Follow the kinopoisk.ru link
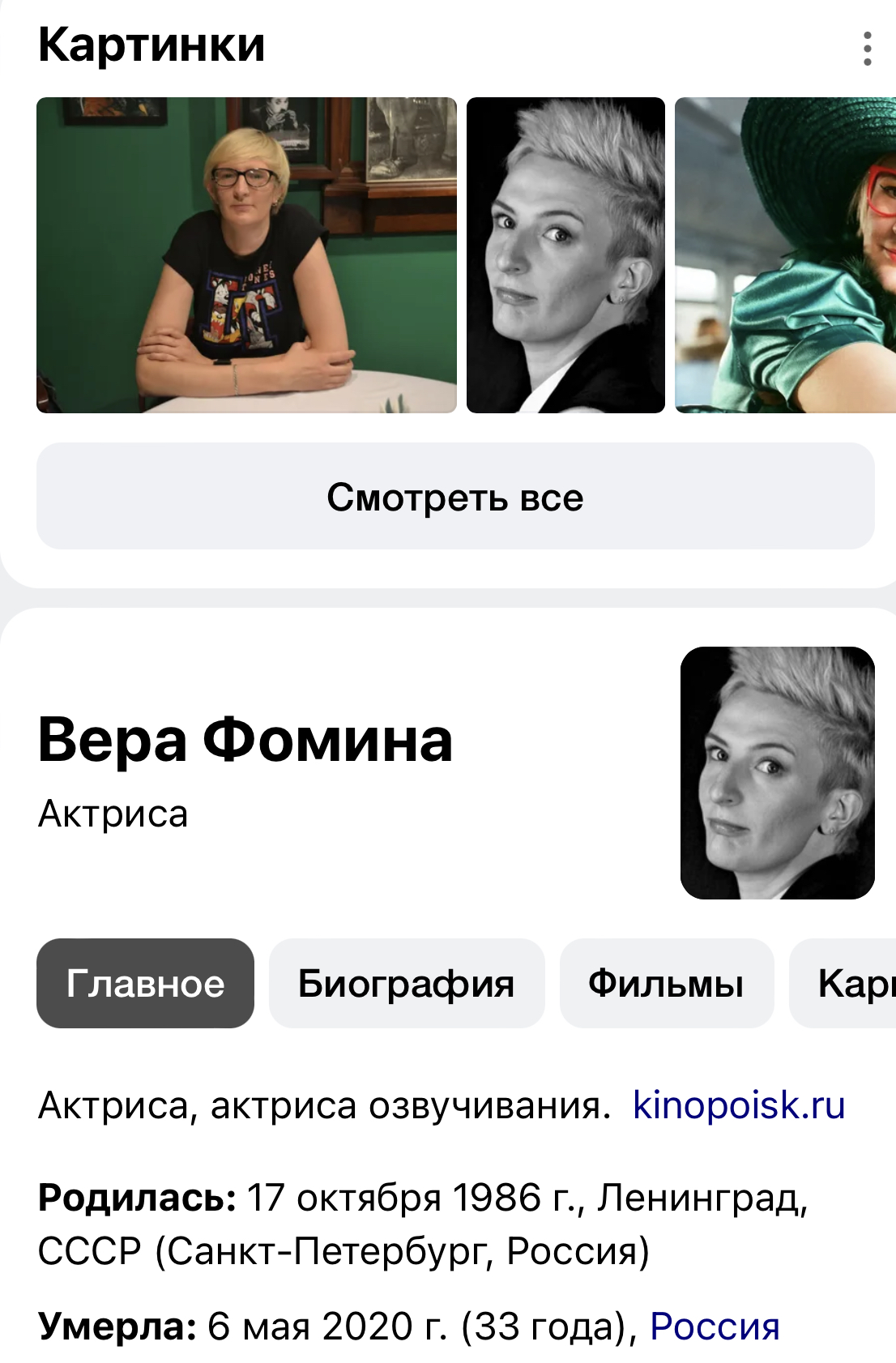Screen dimensions: 896x1363 tap(739, 1105)
